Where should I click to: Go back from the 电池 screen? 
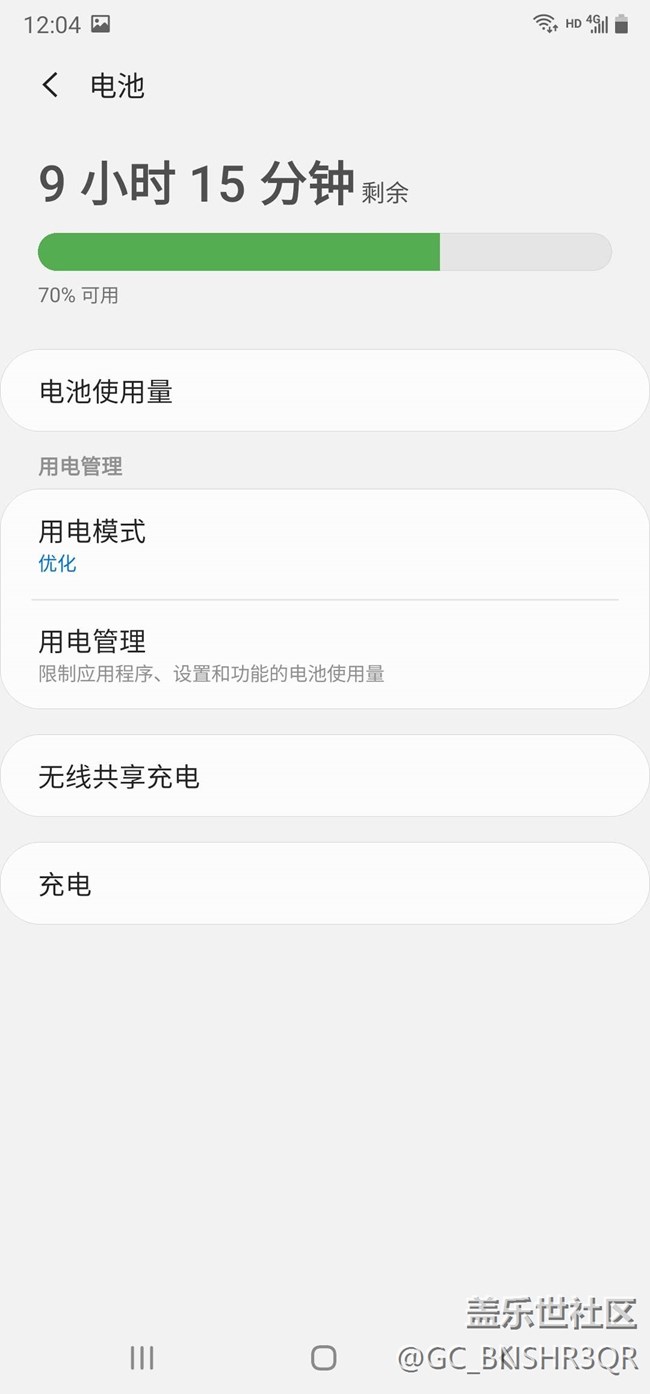click(50, 86)
